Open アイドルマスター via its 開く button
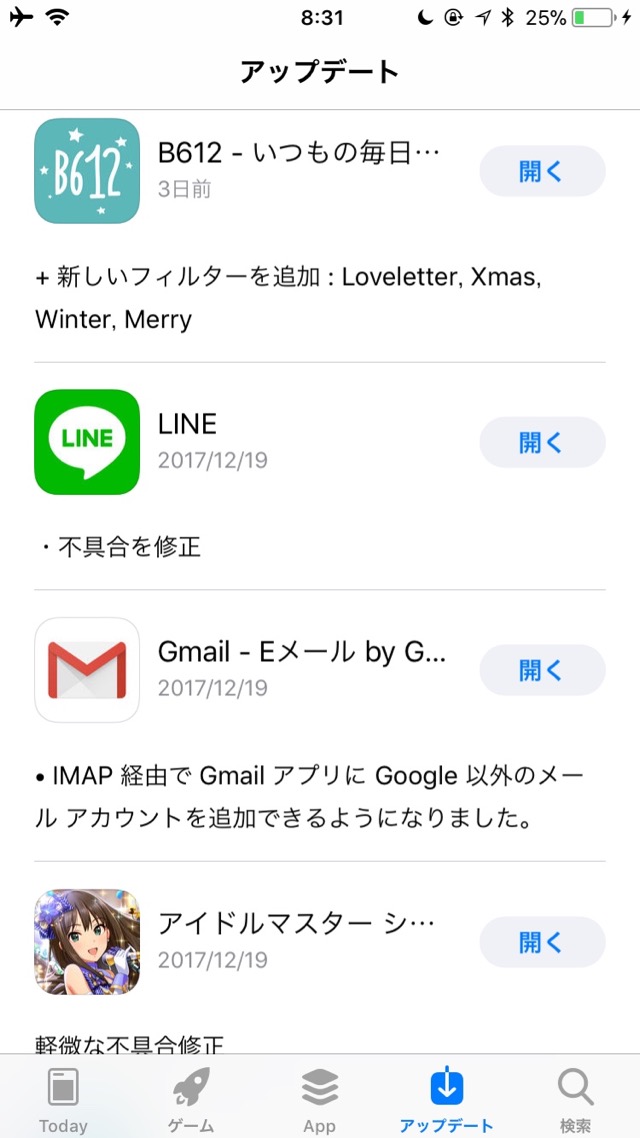 tap(542, 942)
